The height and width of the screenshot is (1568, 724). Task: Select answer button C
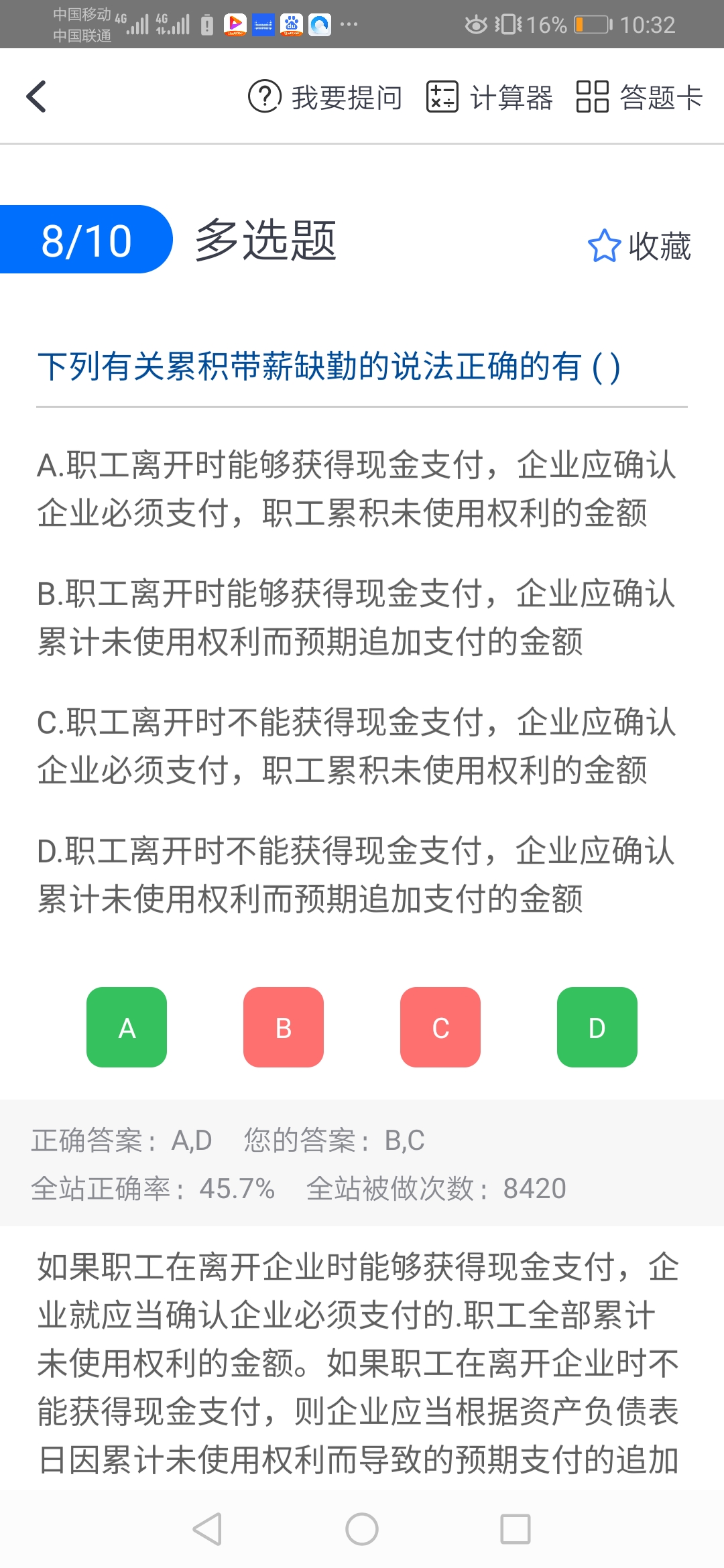tap(440, 1027)
